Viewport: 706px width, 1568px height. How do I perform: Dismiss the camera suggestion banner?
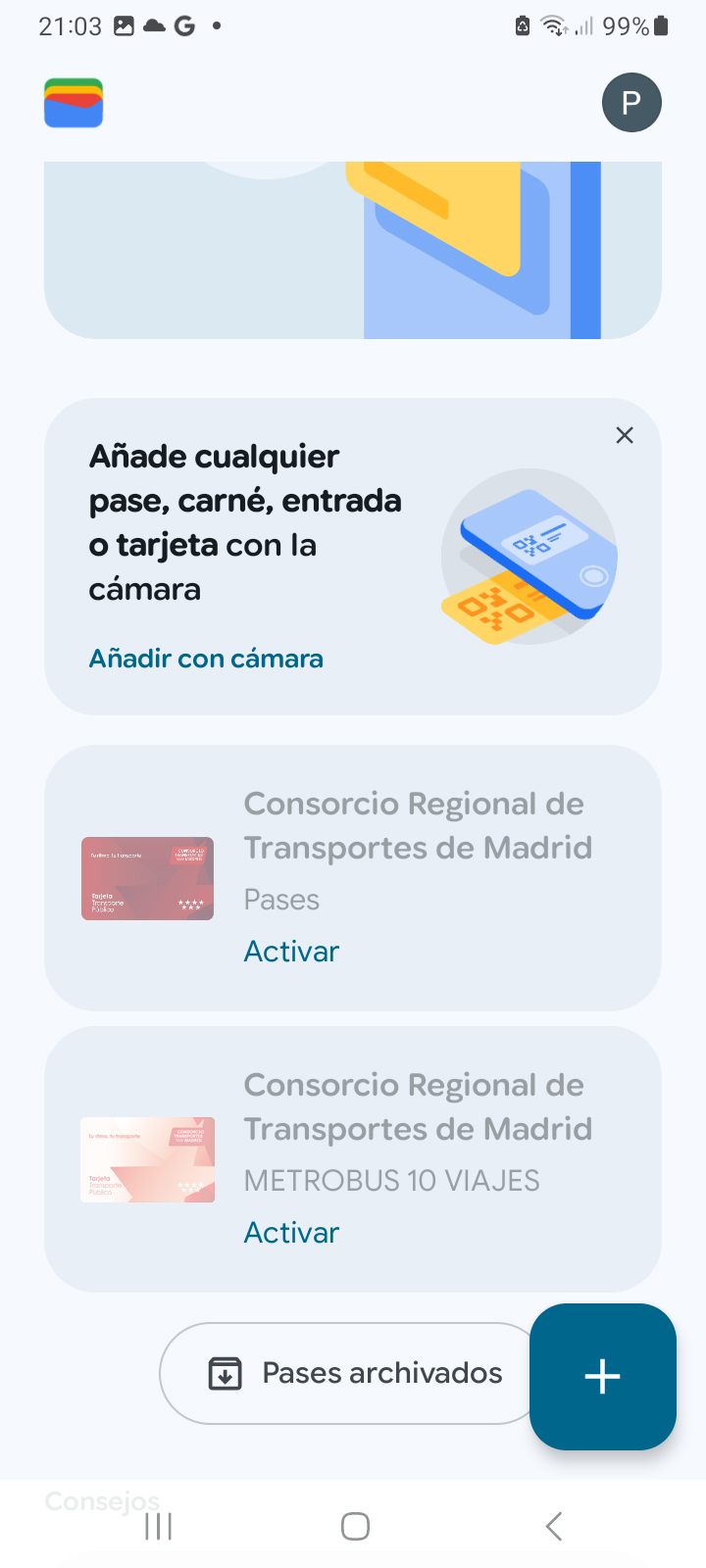625,435
